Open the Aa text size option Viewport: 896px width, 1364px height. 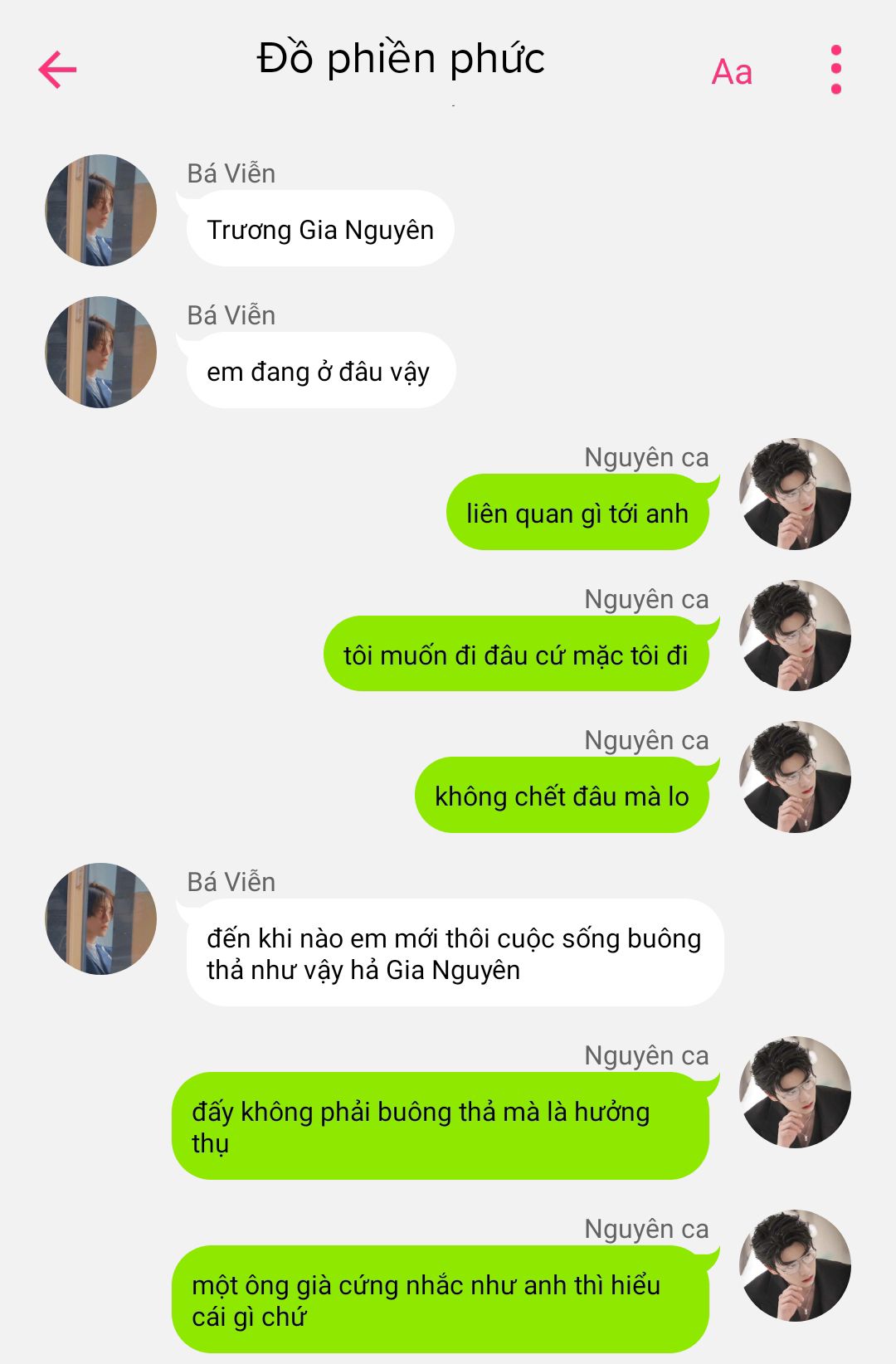[732, 72]
